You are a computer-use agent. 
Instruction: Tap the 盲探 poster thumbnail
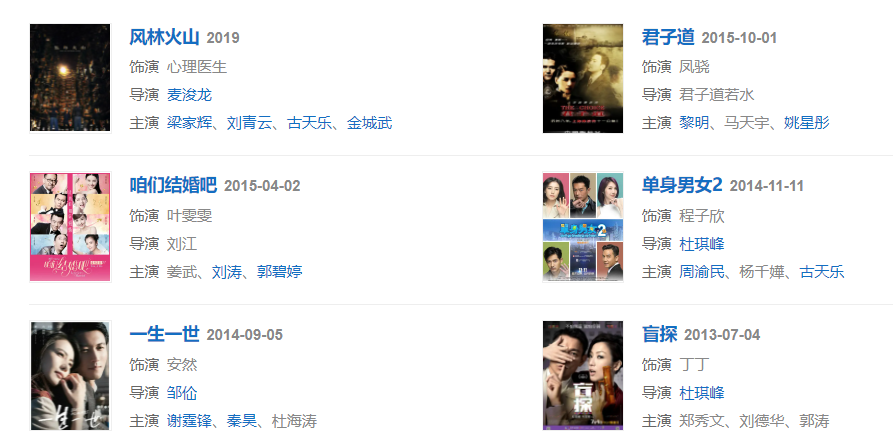(x=582, y=376)
